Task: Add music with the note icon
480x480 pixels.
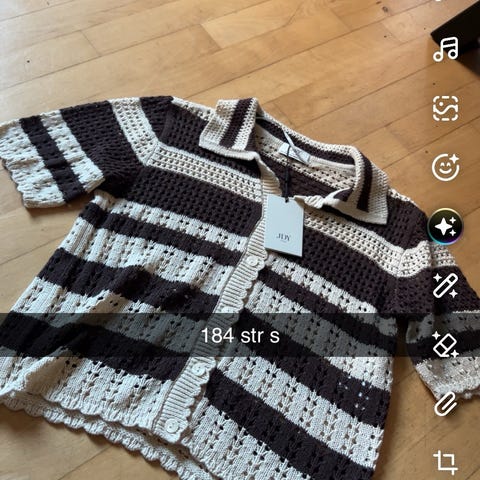Action: (x=446, y=50)
